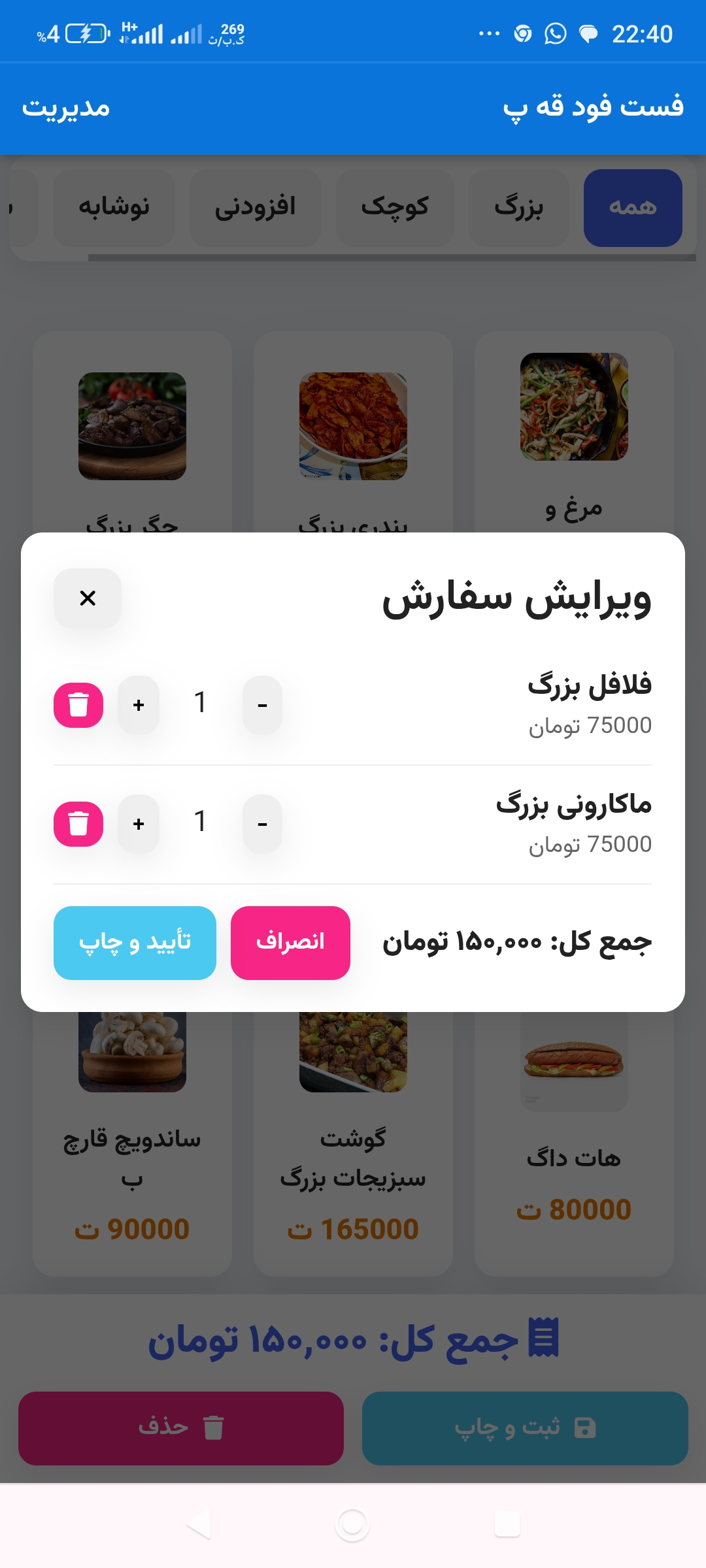Delete فلافل بزرگ using its trash icon
Viewport: 706px width, 1568px height.
point(78,705)
